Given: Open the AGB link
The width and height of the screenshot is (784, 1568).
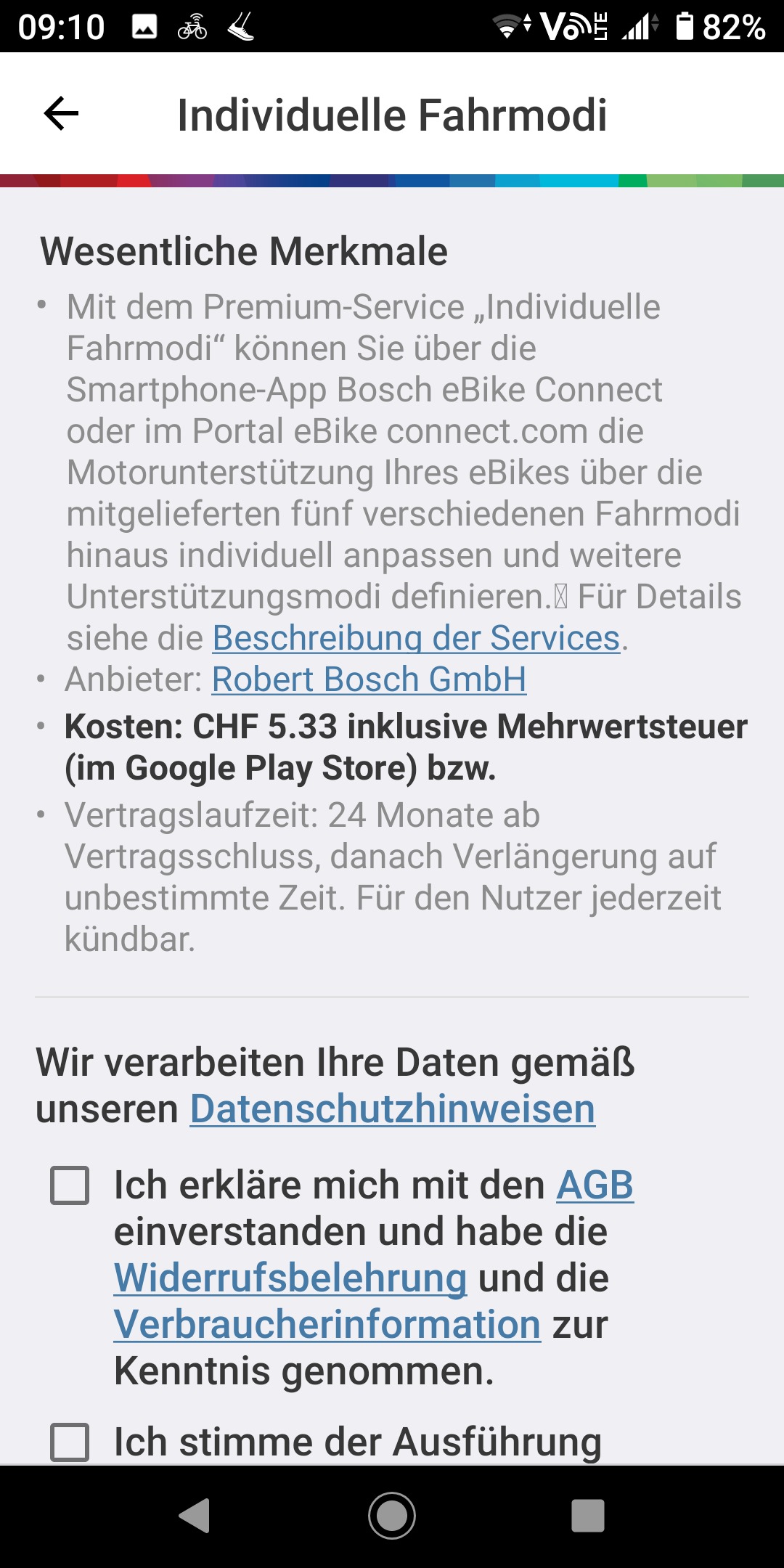Looking at the screenshot, I should (x=595, y=1185).
